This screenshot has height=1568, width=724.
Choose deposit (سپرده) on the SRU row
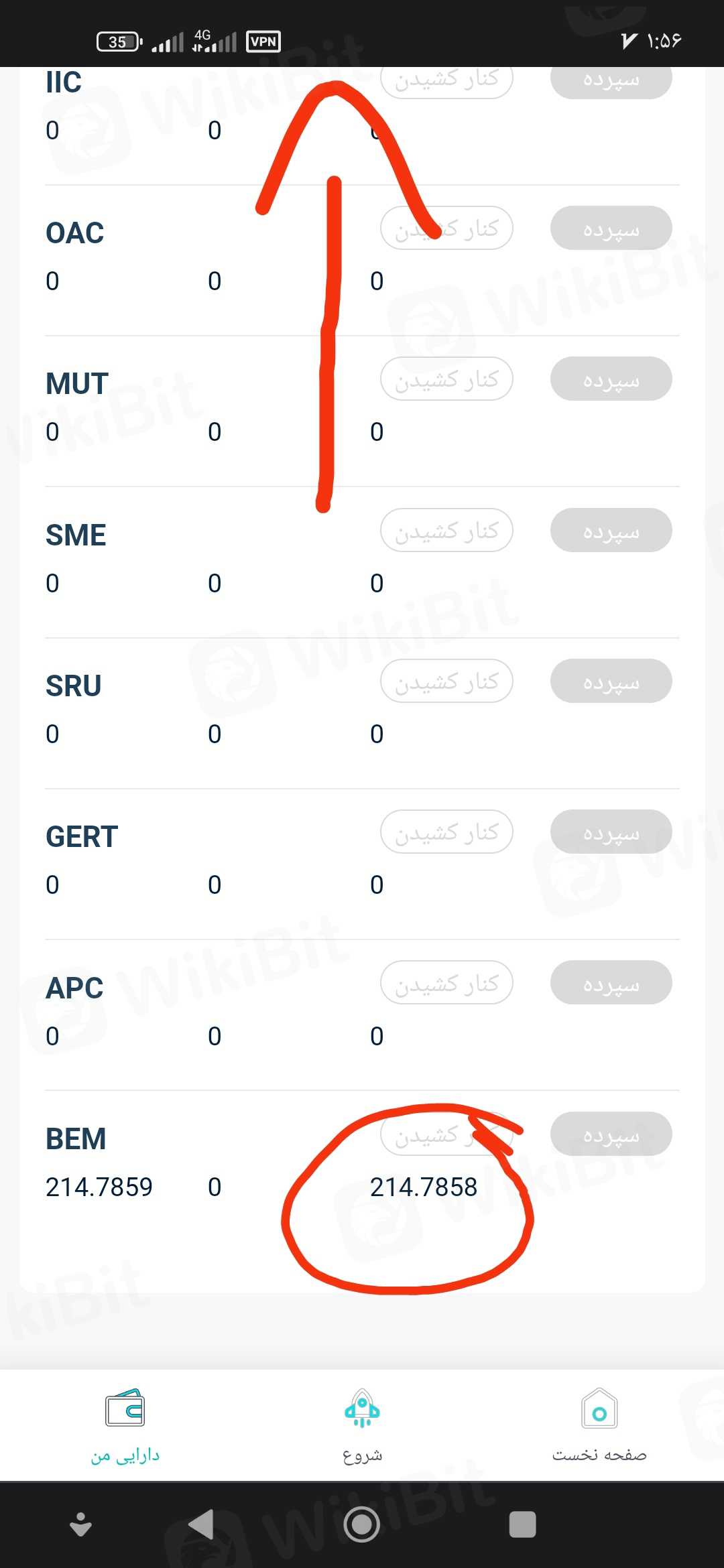(611, 681)
